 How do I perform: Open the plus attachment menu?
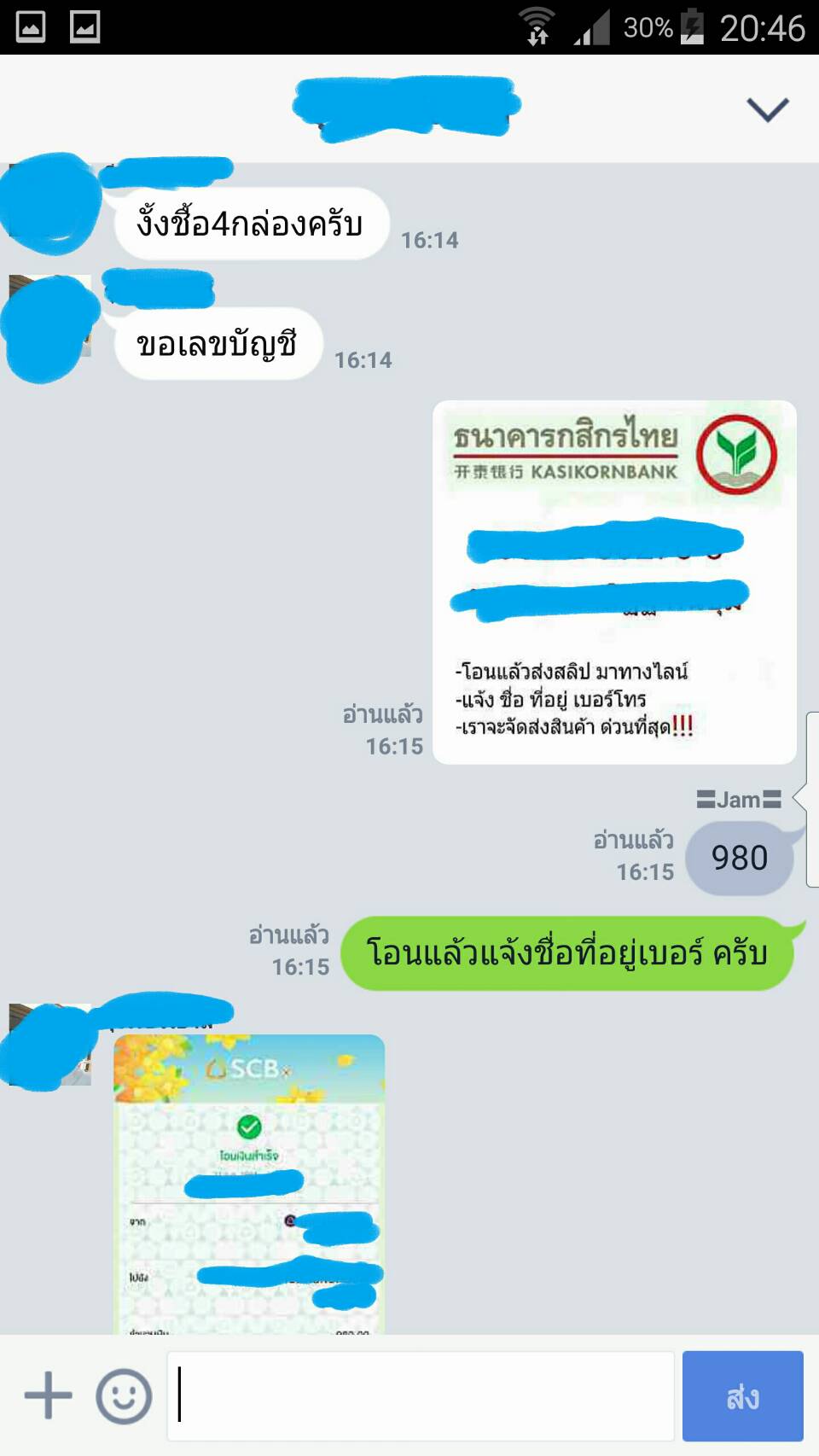click(x=48, y=1396)
